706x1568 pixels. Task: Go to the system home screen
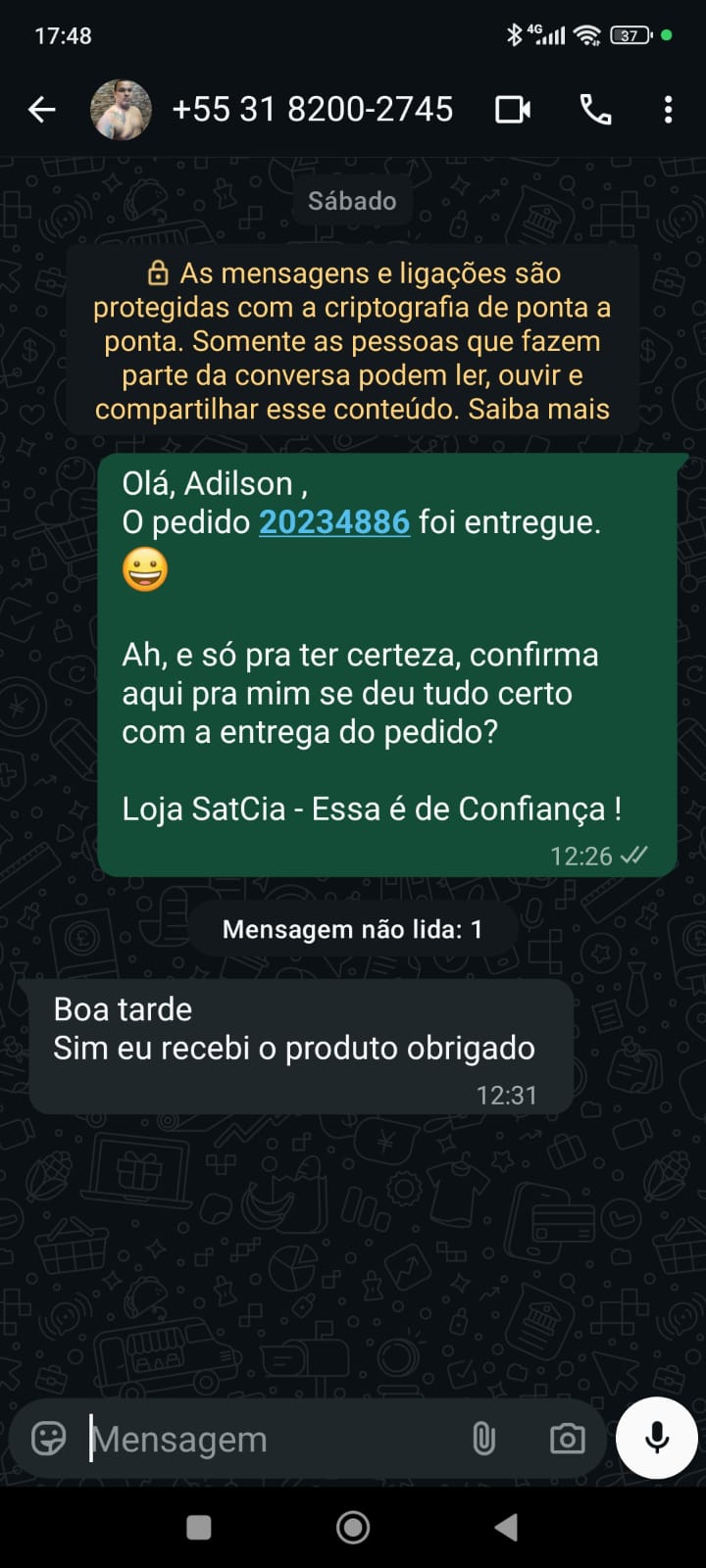(x=353, y=1527)
